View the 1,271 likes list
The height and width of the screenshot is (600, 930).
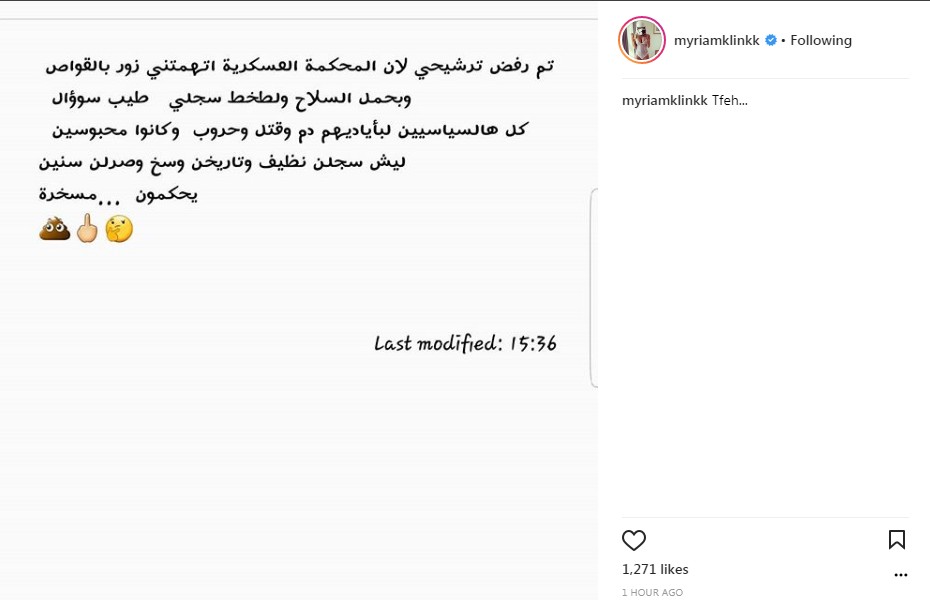(x=655, y=569)
